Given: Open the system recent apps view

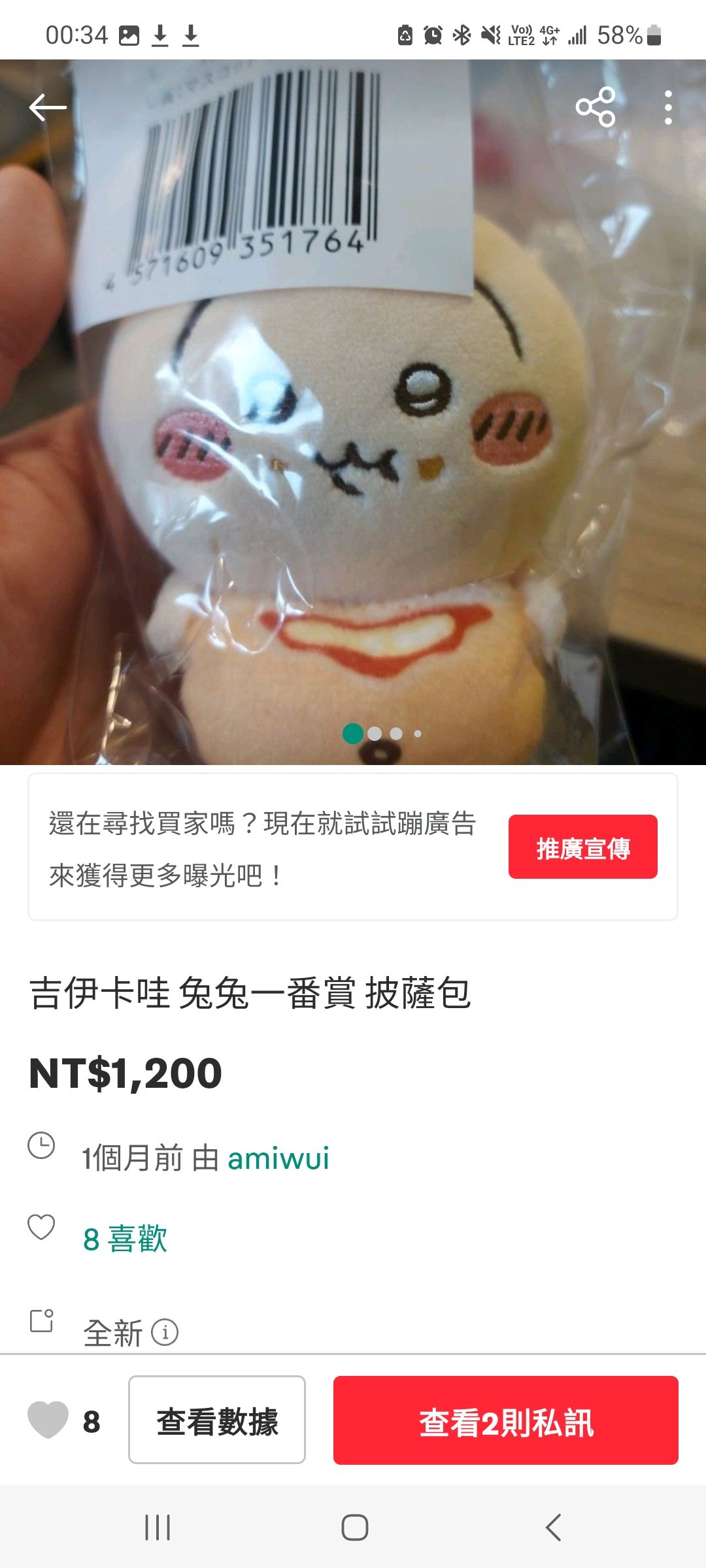Looking at the screenshot, I should (x=158, y=1527).
